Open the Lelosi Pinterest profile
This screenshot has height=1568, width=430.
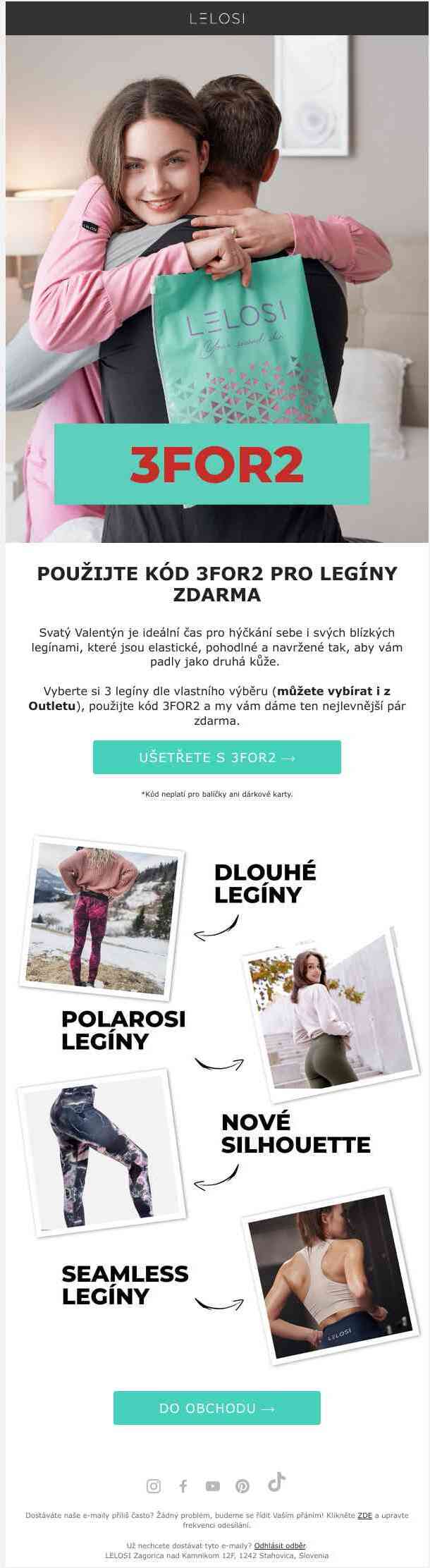pos(242,1486)
